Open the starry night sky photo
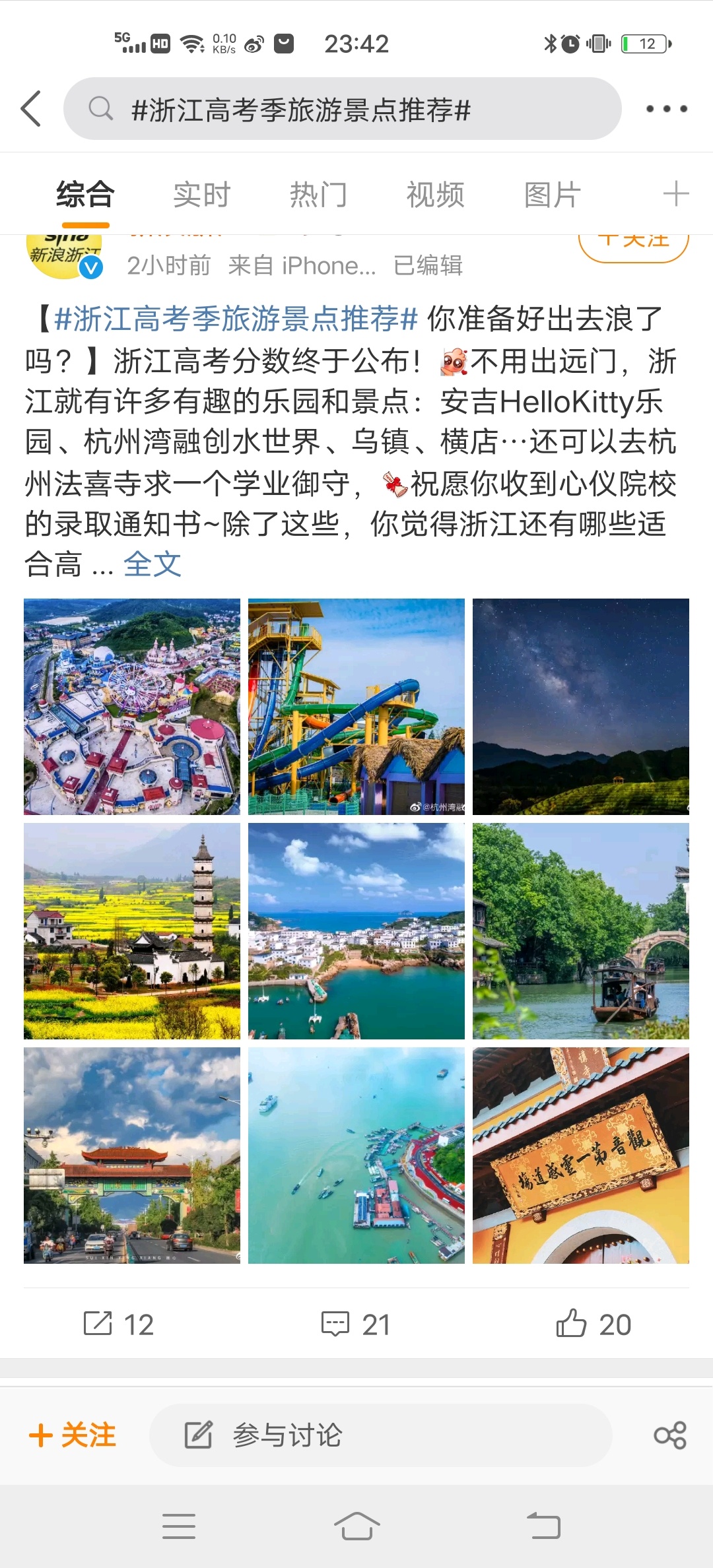 (581, 706)
